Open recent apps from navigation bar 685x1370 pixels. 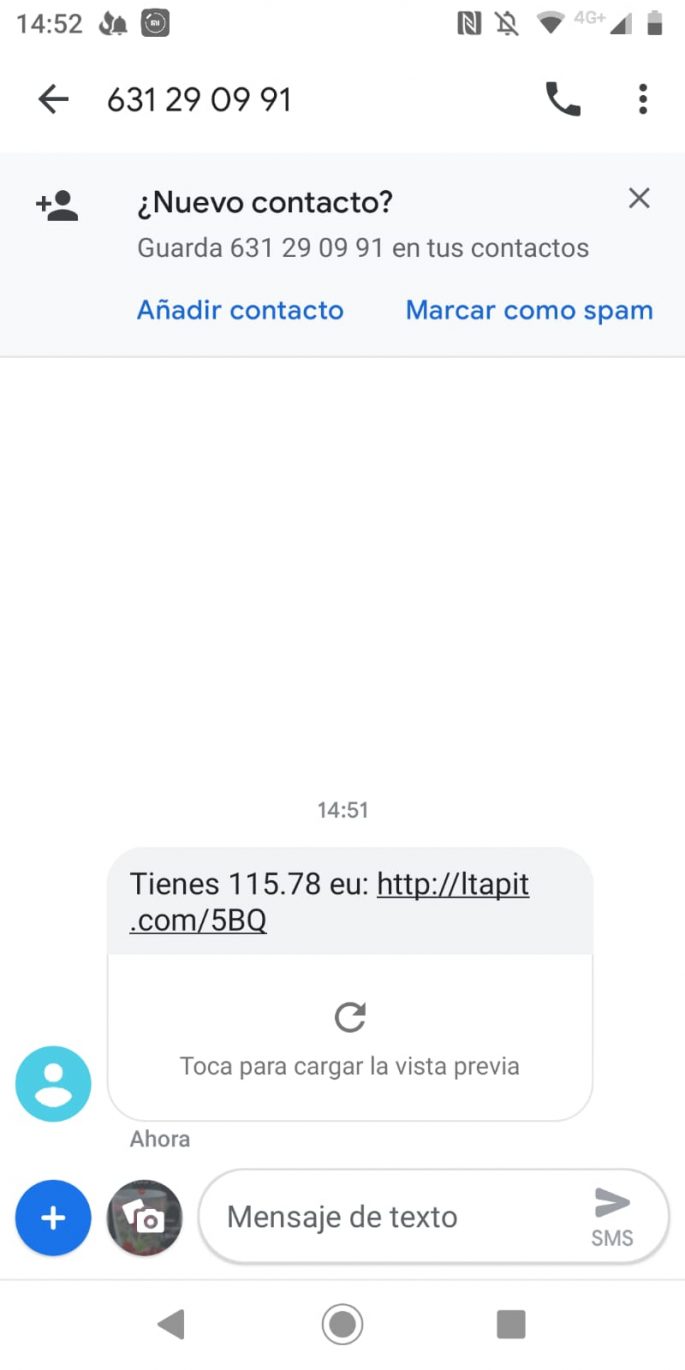(x=511, y=1325)
